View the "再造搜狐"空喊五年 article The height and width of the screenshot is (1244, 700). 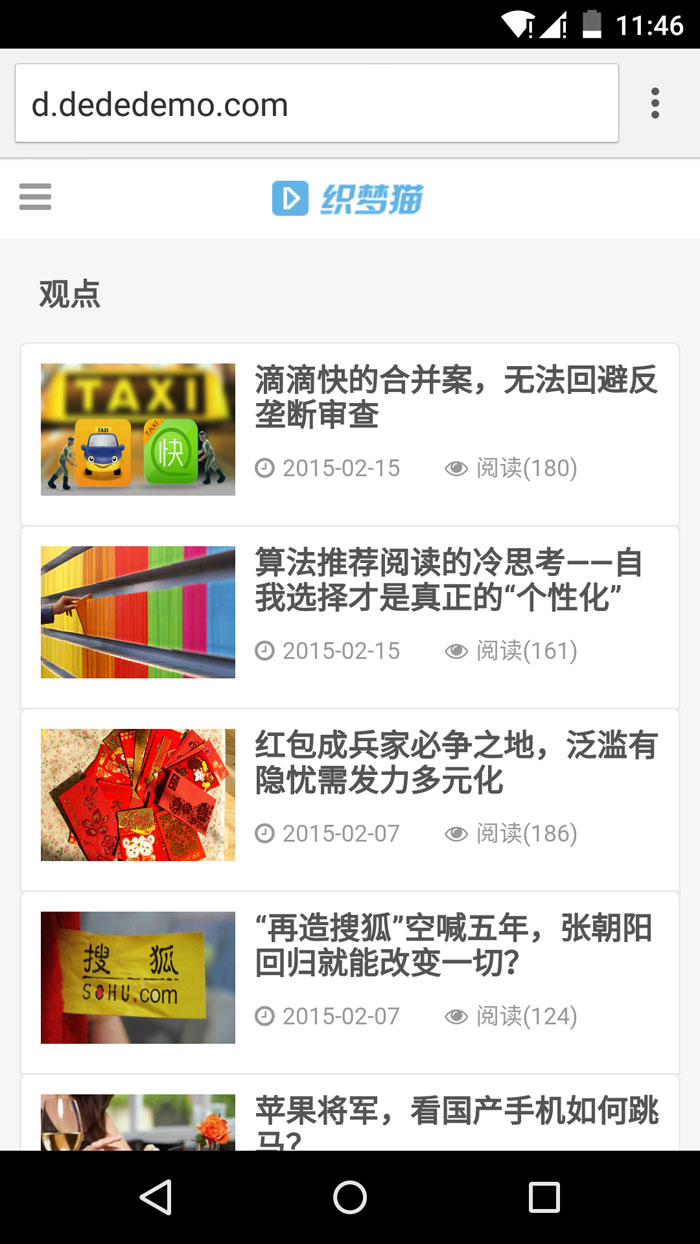click(x=453, y=945)
